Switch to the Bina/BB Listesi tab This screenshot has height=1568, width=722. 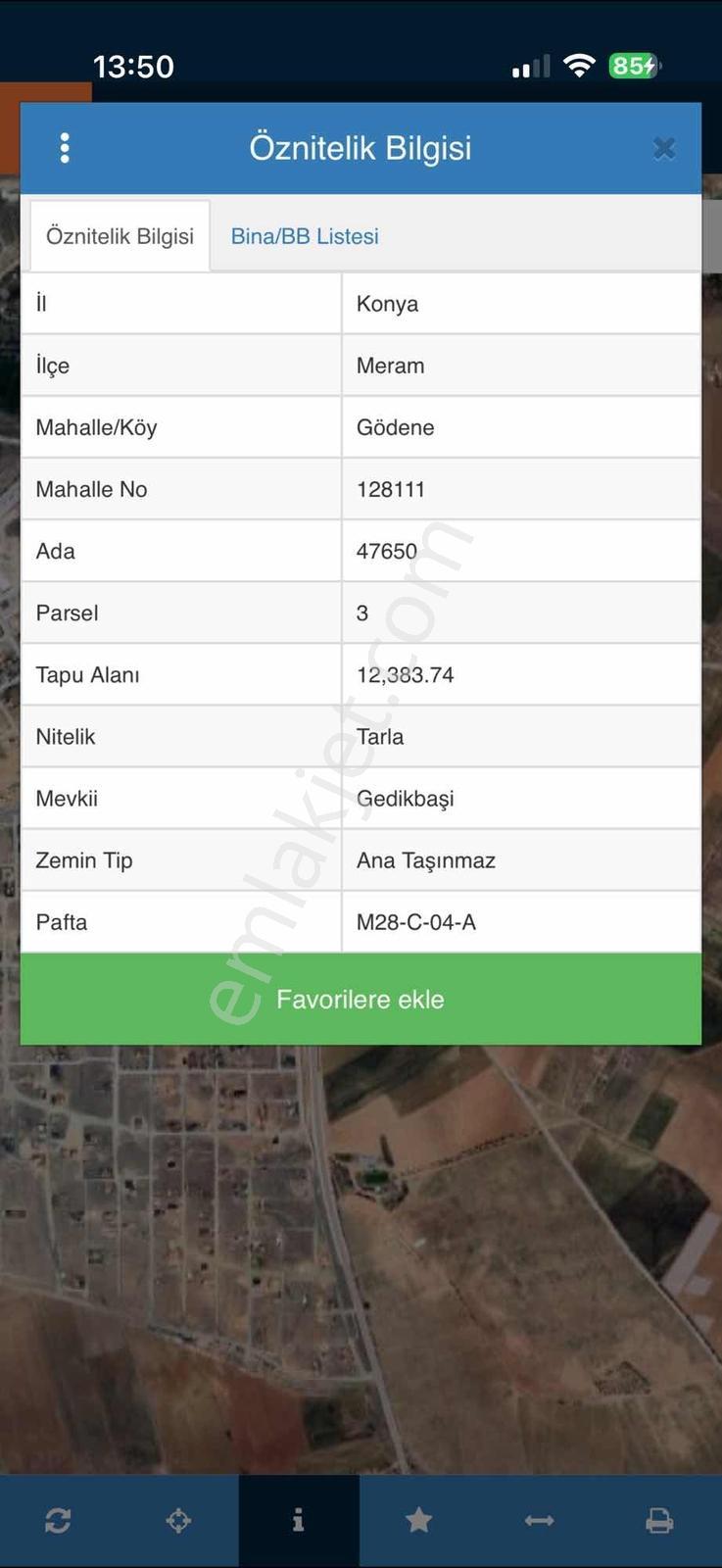[x=305, y=236]
